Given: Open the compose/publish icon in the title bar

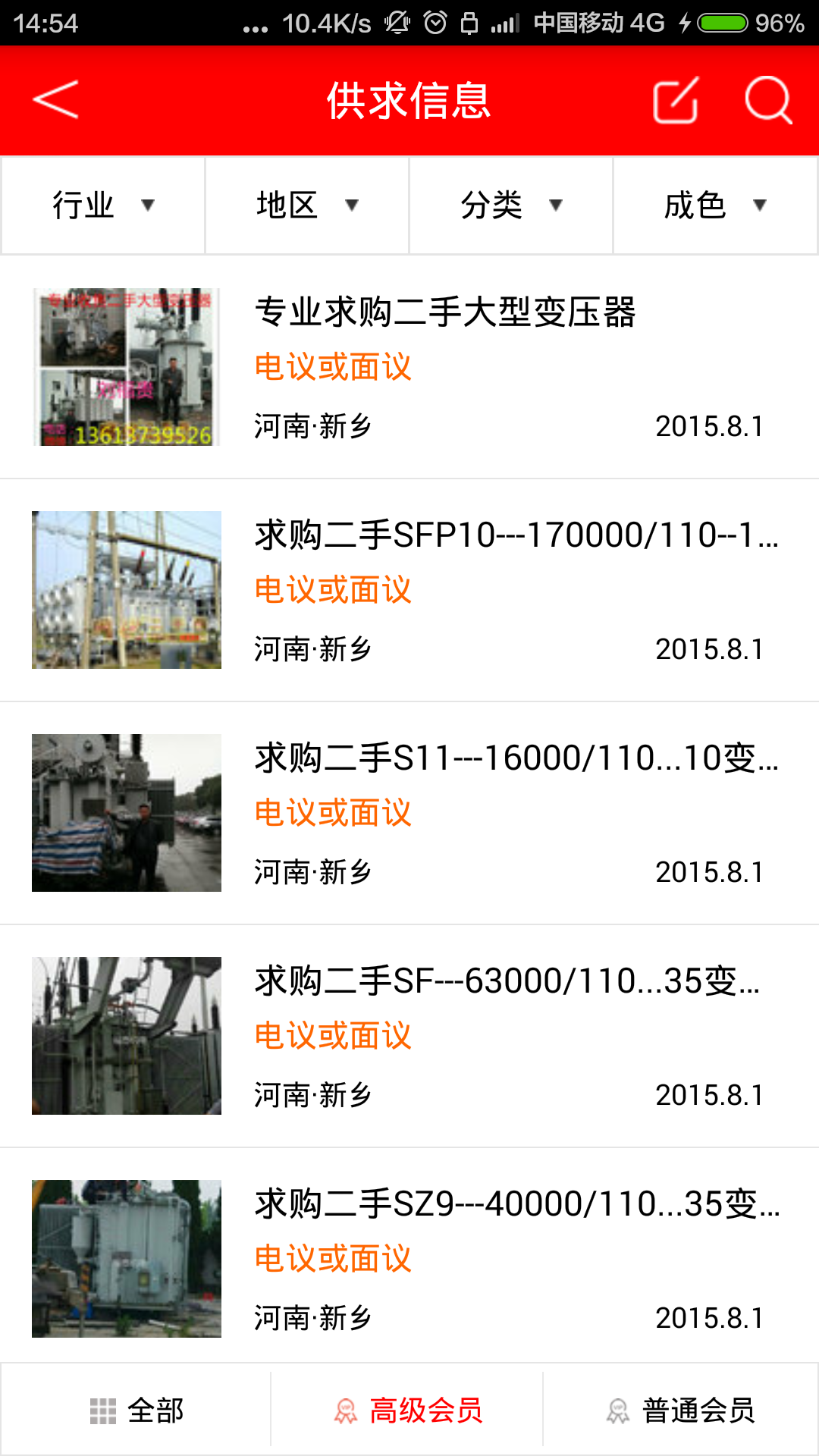Looking at the screenshot, I should pyautogui.click(x=675, y=102).
